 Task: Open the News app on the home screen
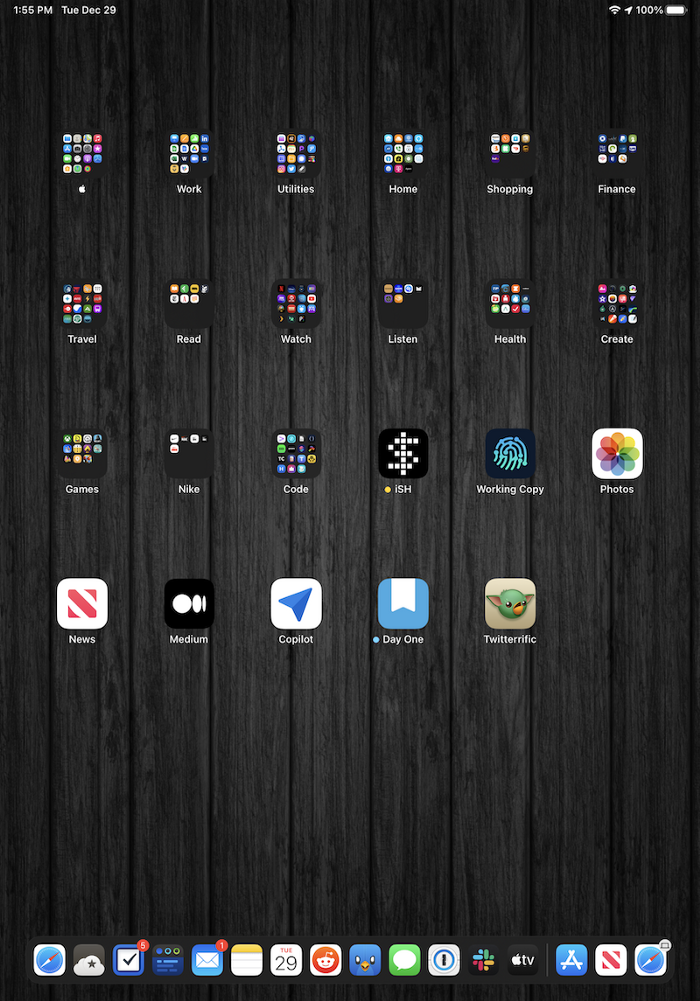pos(82,604)
